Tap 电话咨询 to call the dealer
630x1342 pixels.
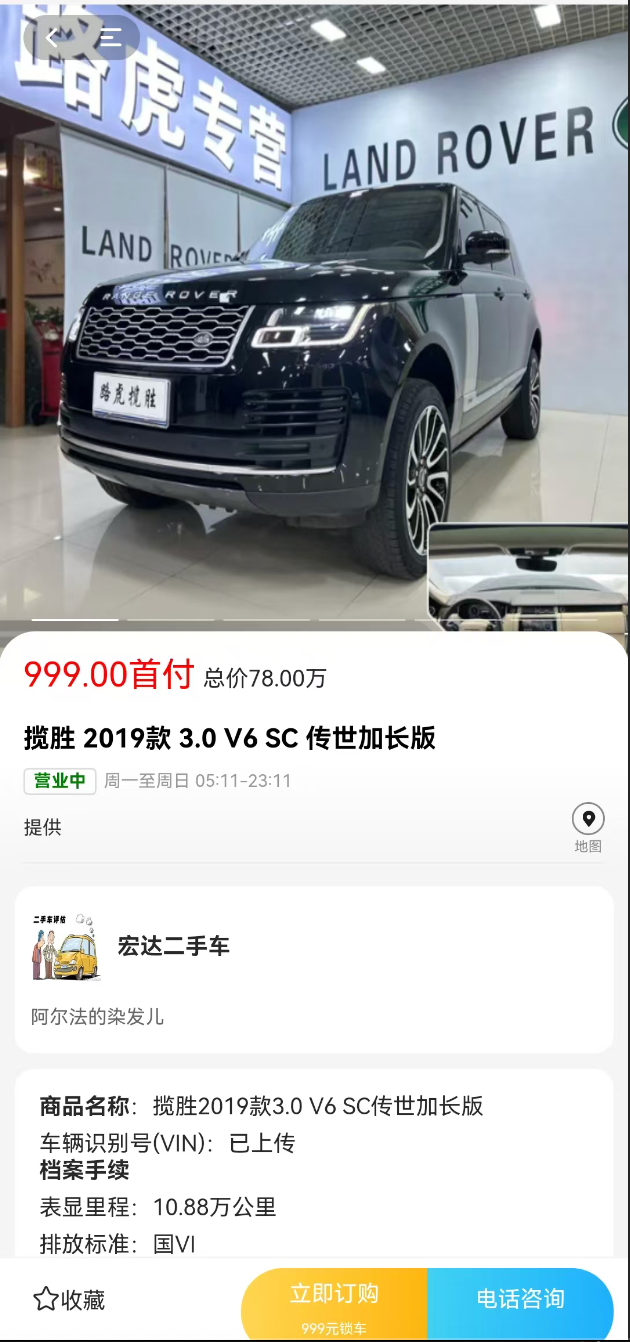(x=520, y=1299)
